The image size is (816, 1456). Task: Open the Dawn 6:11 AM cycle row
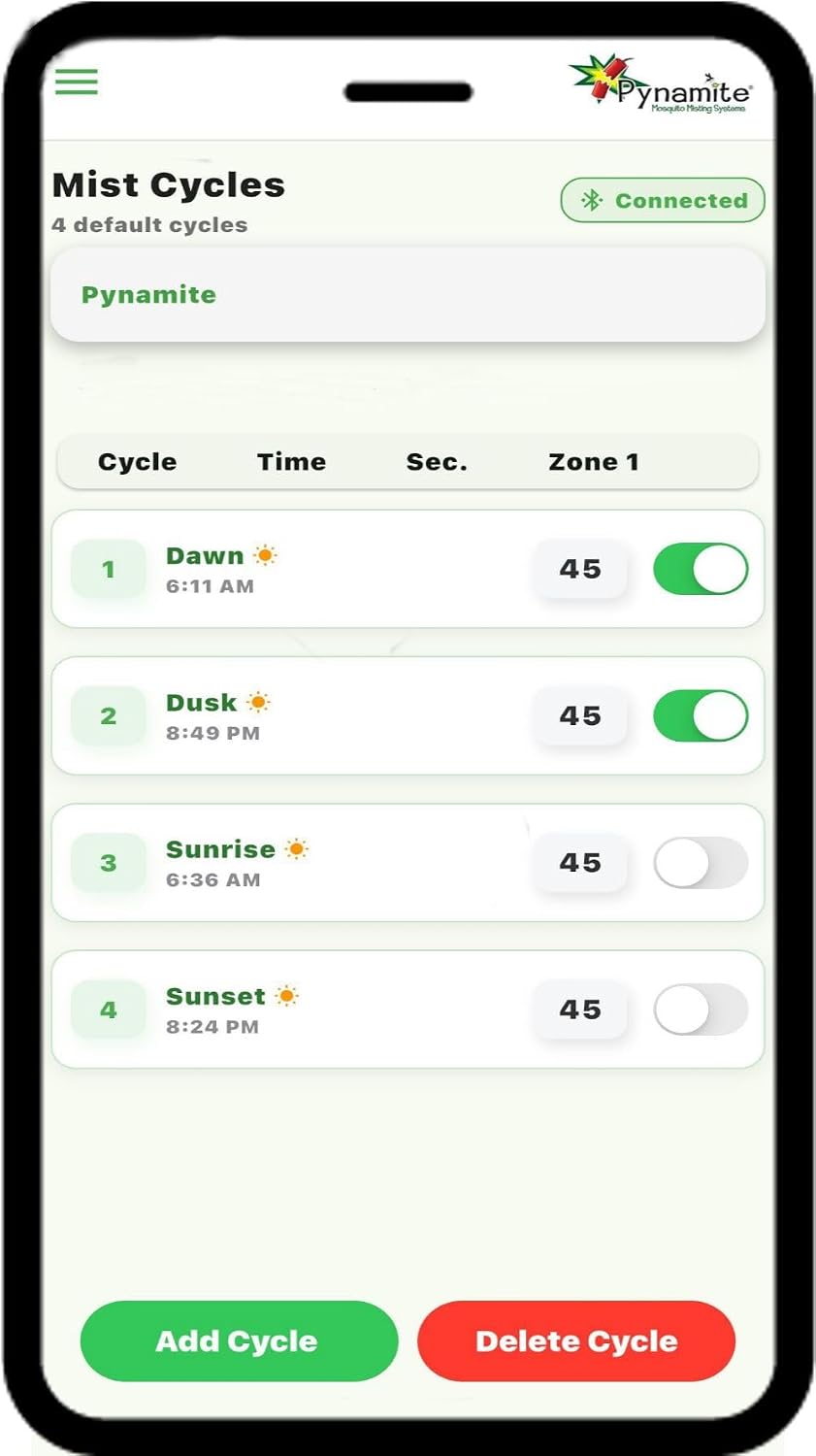tap(408, 569)
